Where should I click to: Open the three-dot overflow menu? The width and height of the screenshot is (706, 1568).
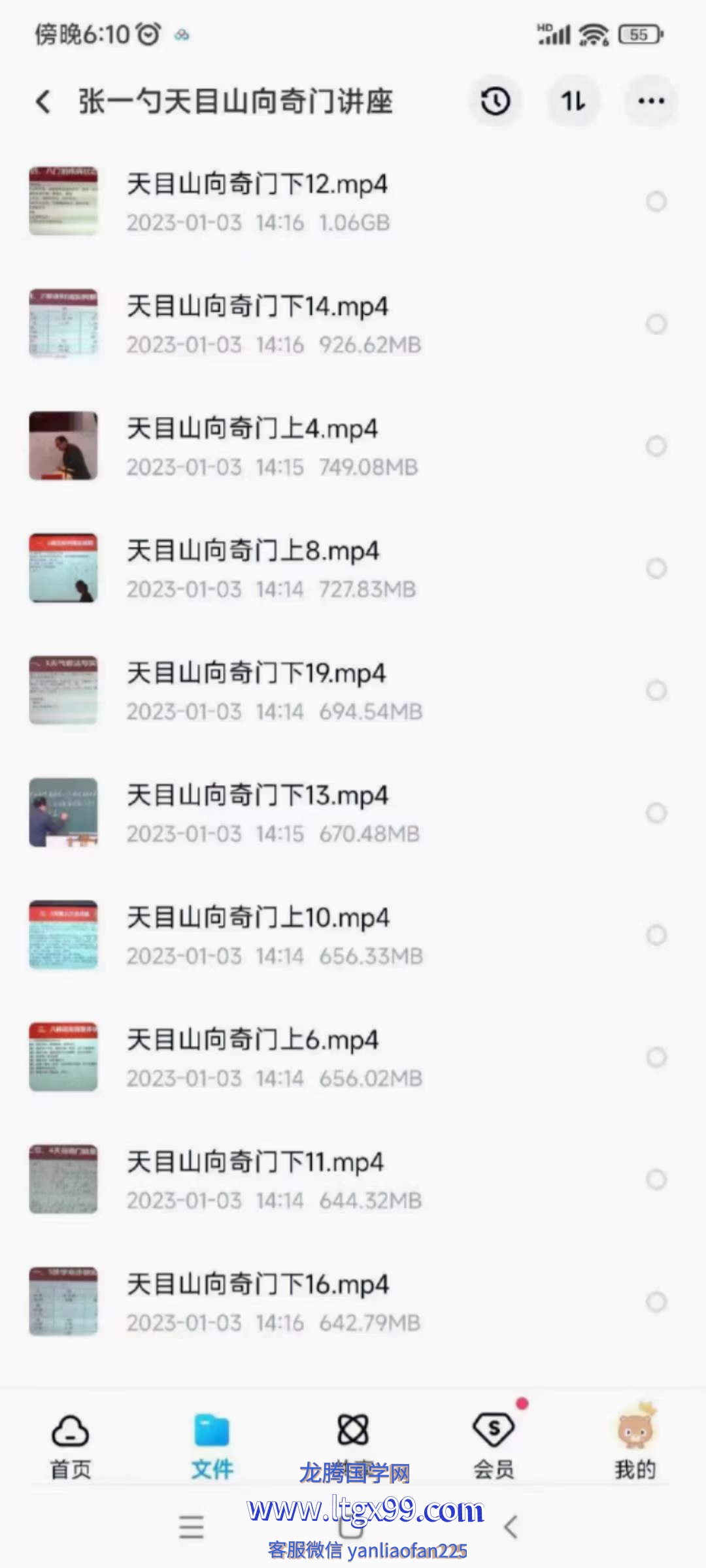point(651,101)
